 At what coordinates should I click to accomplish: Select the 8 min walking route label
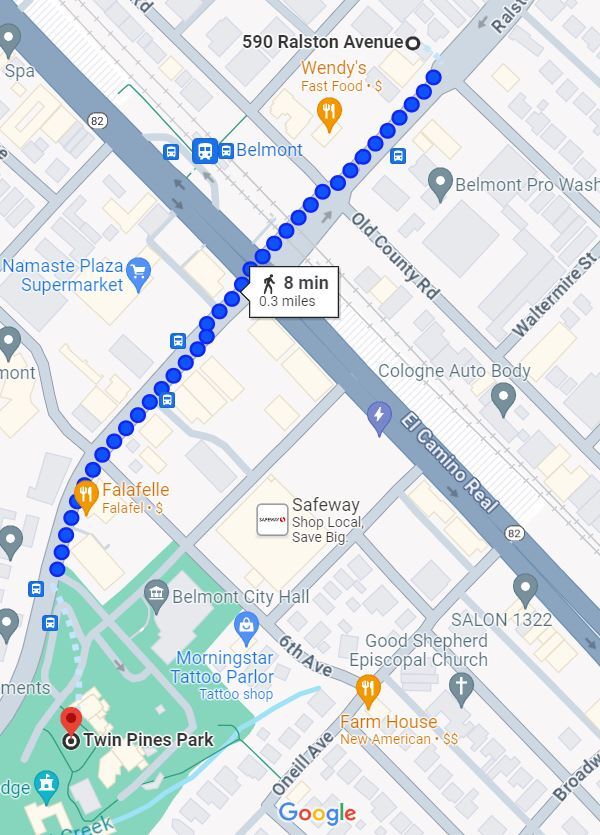pyautogui.click(x=294, y=291)
